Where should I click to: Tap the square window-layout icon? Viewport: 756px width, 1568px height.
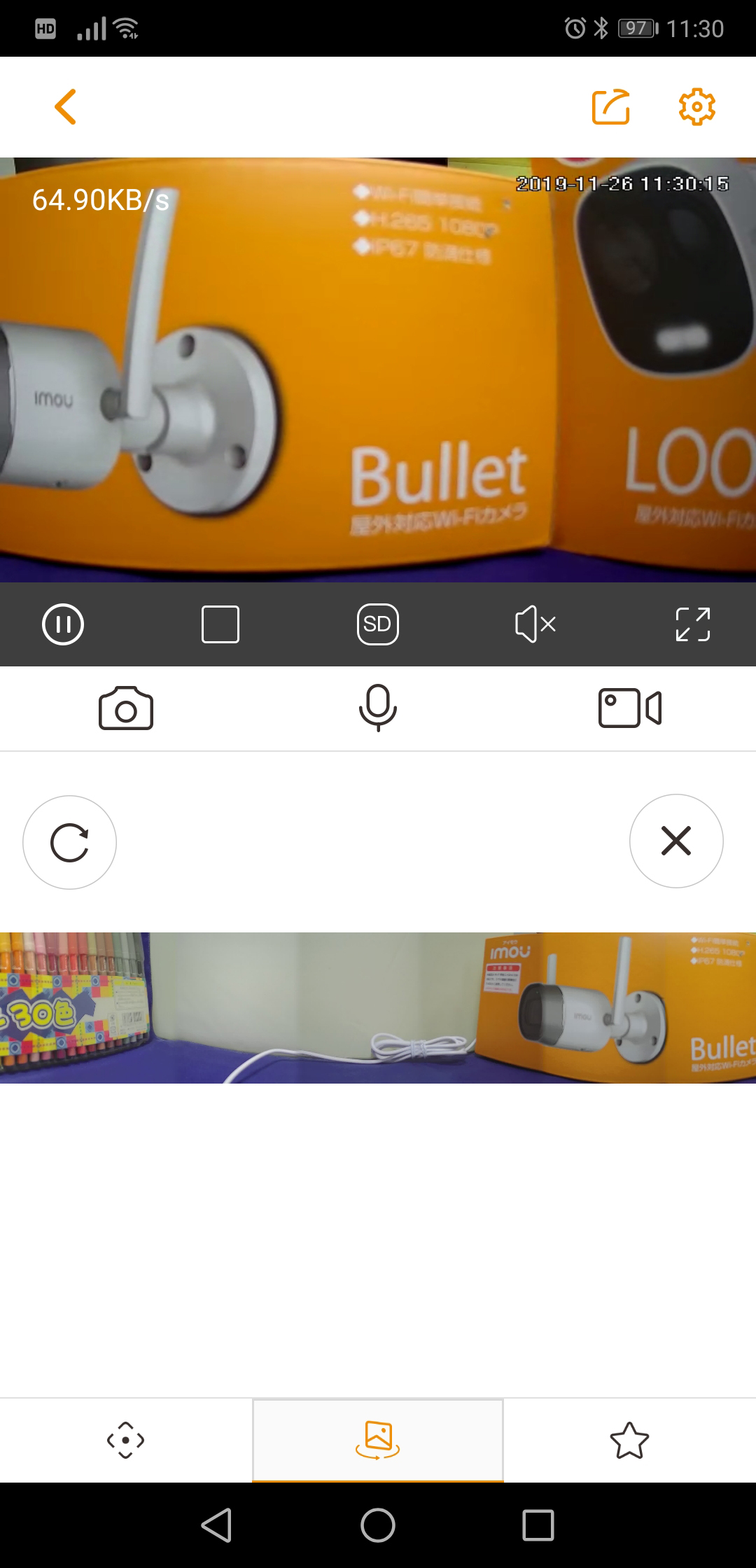220,624
